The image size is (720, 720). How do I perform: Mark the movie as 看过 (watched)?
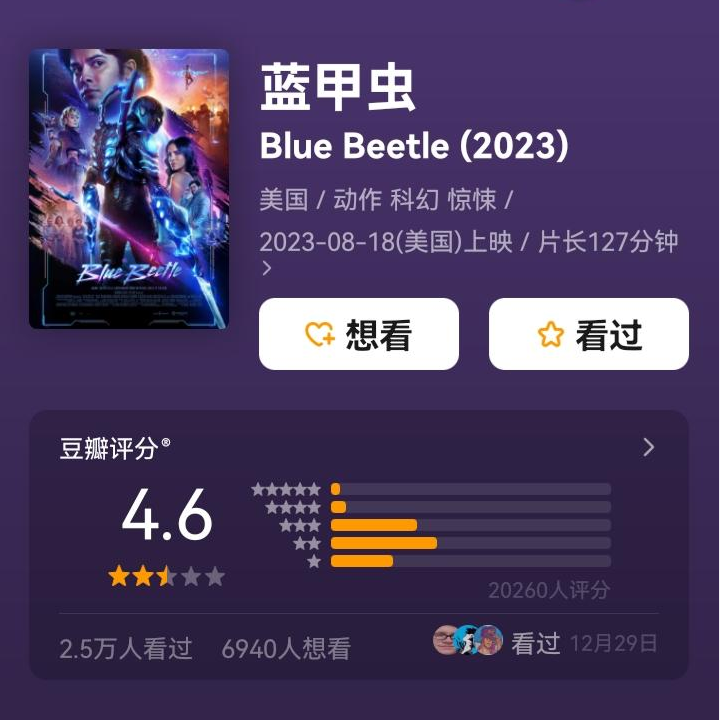[x=588, y=334]
